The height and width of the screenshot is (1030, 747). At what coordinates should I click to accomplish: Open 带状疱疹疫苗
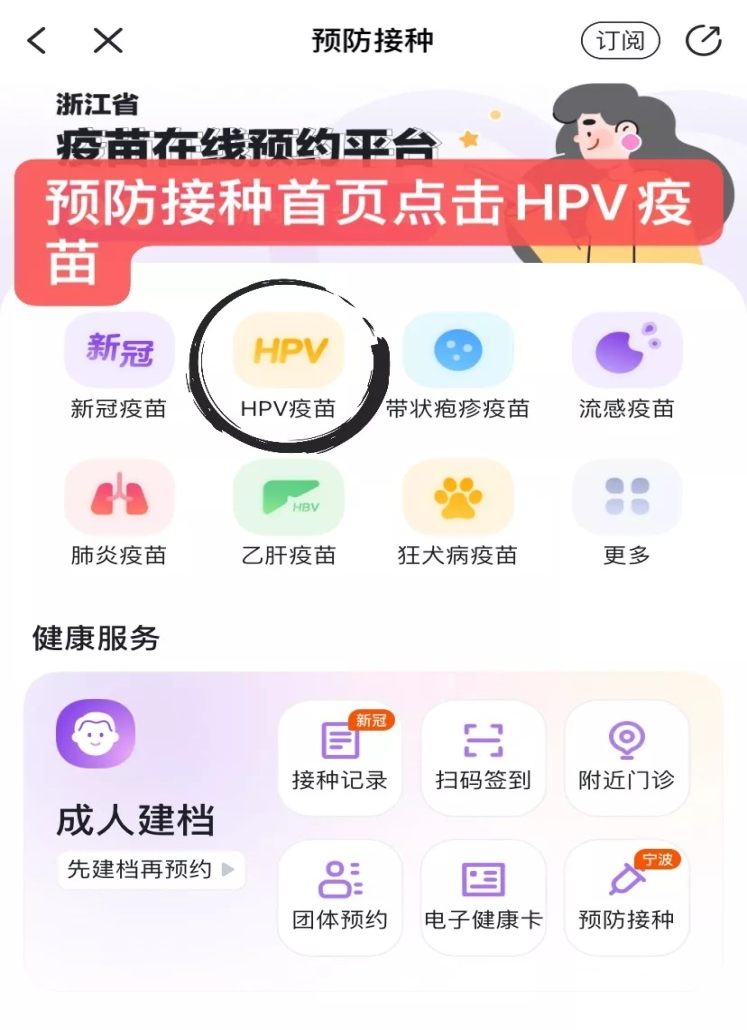[x=458, y=366]
